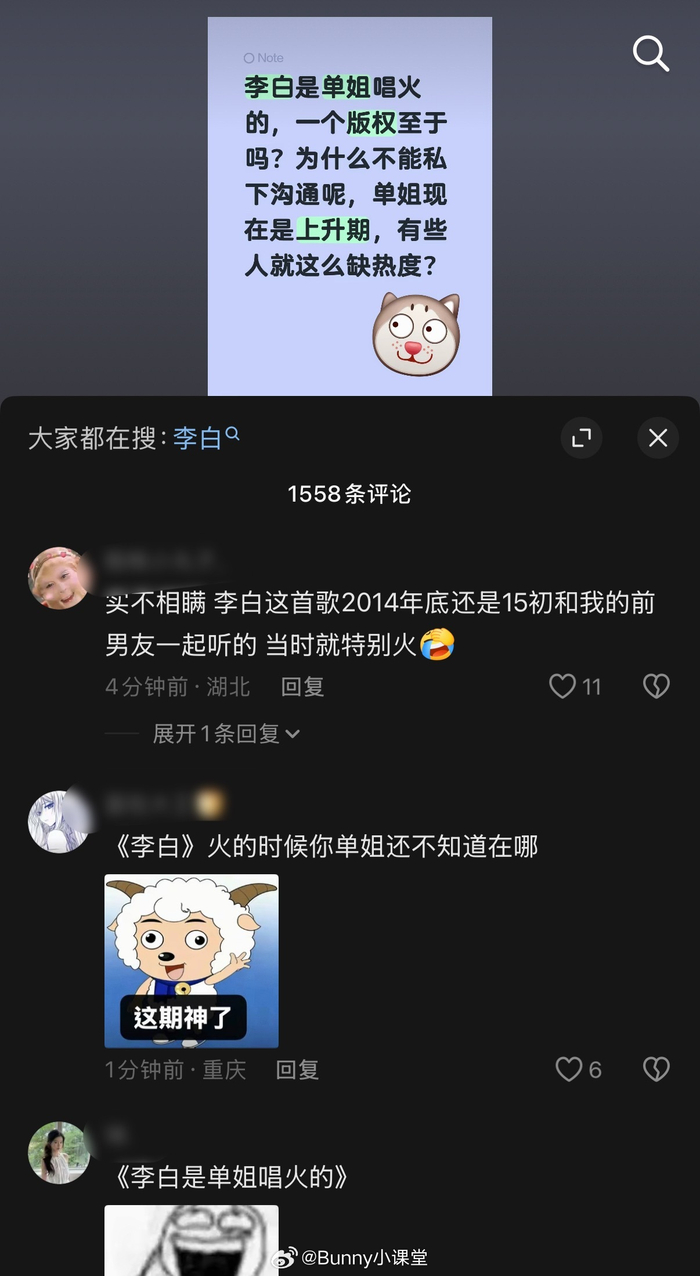Open avatar beside 《李白是单姐唱火的》 comment
Image resolution: width=700 pixels, height=1276 pixels.
coord(58,1152)
